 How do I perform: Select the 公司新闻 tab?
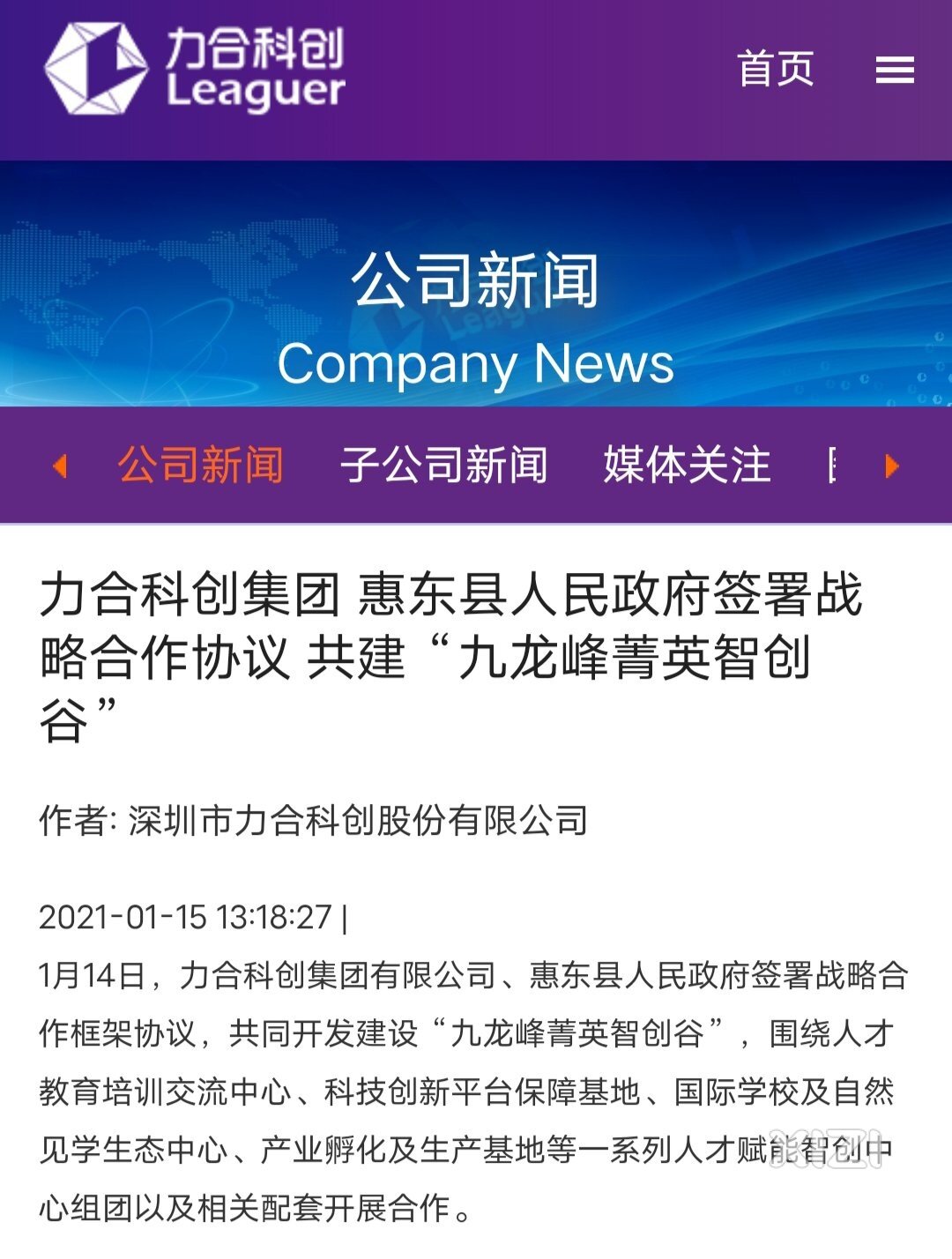(x=201, y=465)
